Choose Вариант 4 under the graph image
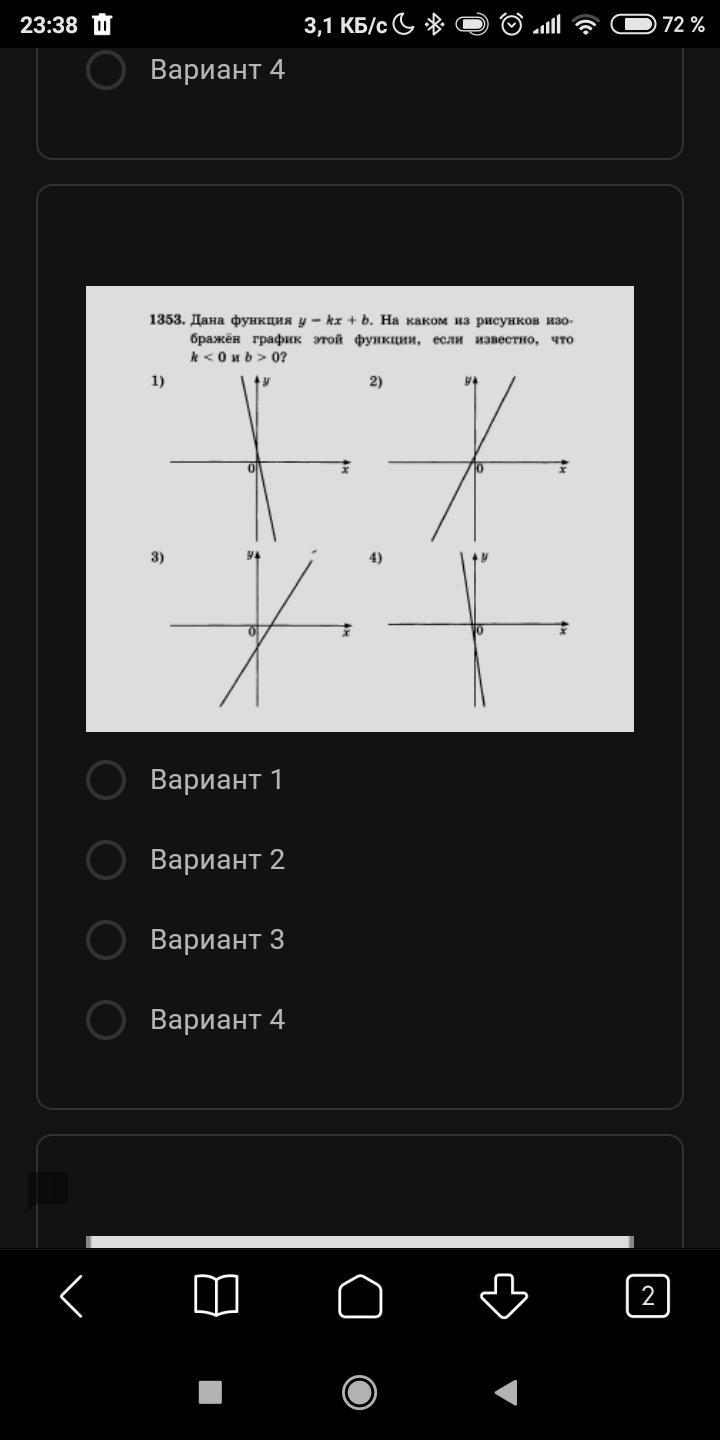Screen dimensions: 720x1440 pyautogui.click(x=106, y=1020)
